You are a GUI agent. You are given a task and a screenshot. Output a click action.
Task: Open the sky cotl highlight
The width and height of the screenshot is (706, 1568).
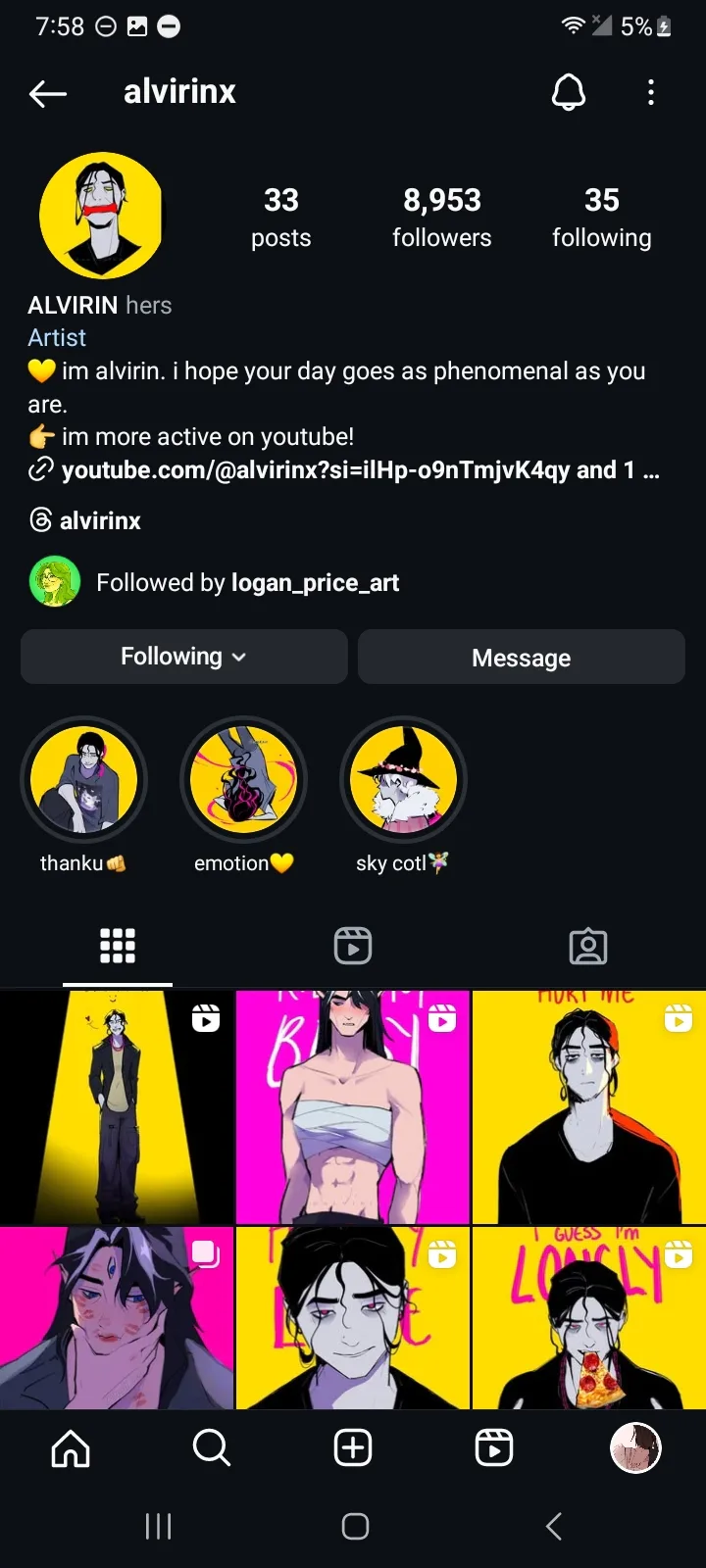click(403, 781)
